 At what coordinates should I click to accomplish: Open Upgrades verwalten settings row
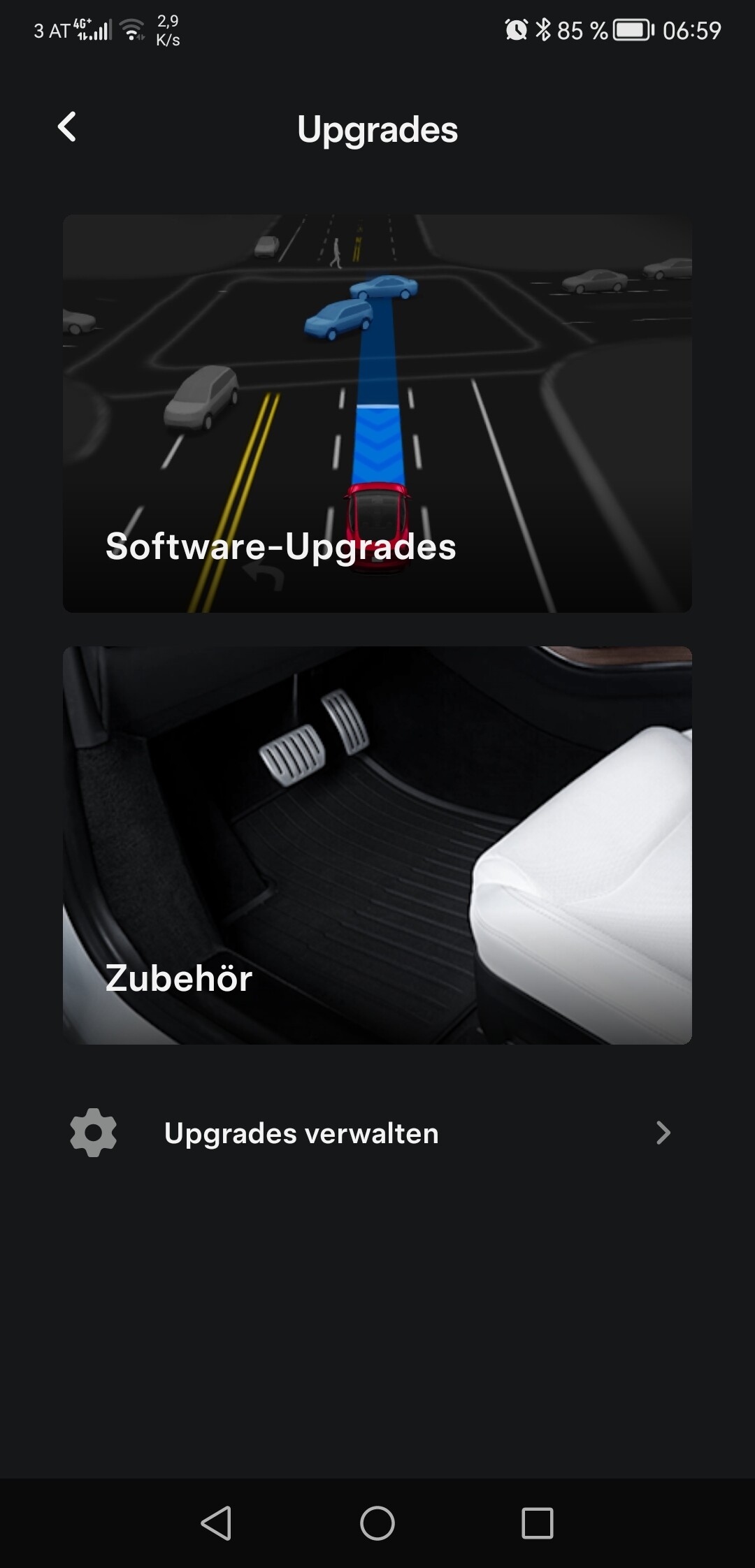coord(377,1133)
